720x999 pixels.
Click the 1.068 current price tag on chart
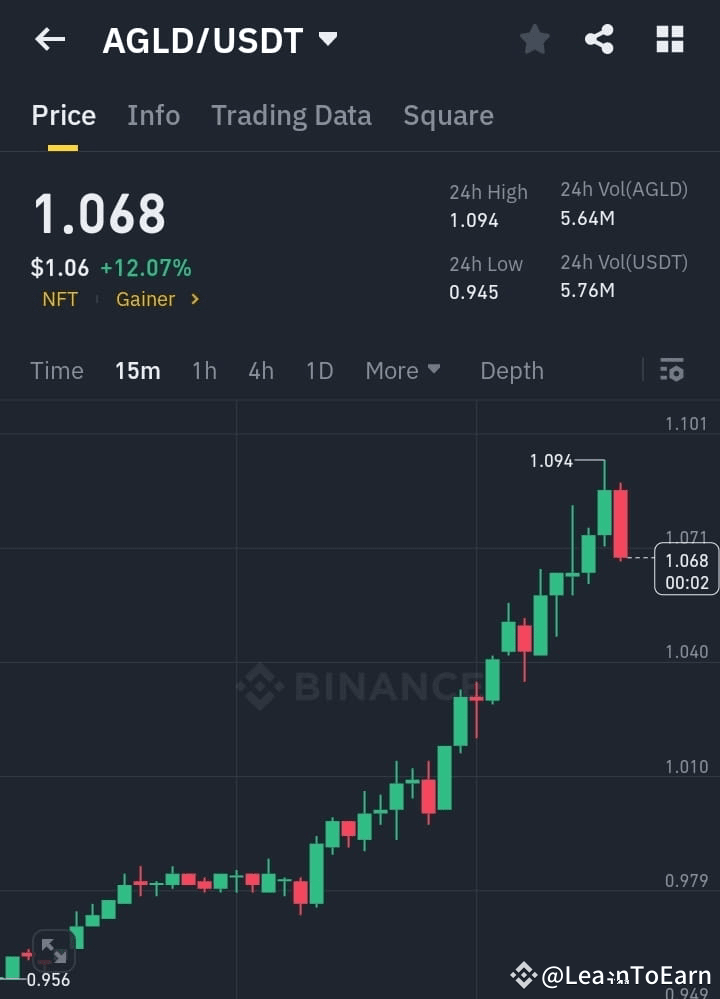point(685,568)
